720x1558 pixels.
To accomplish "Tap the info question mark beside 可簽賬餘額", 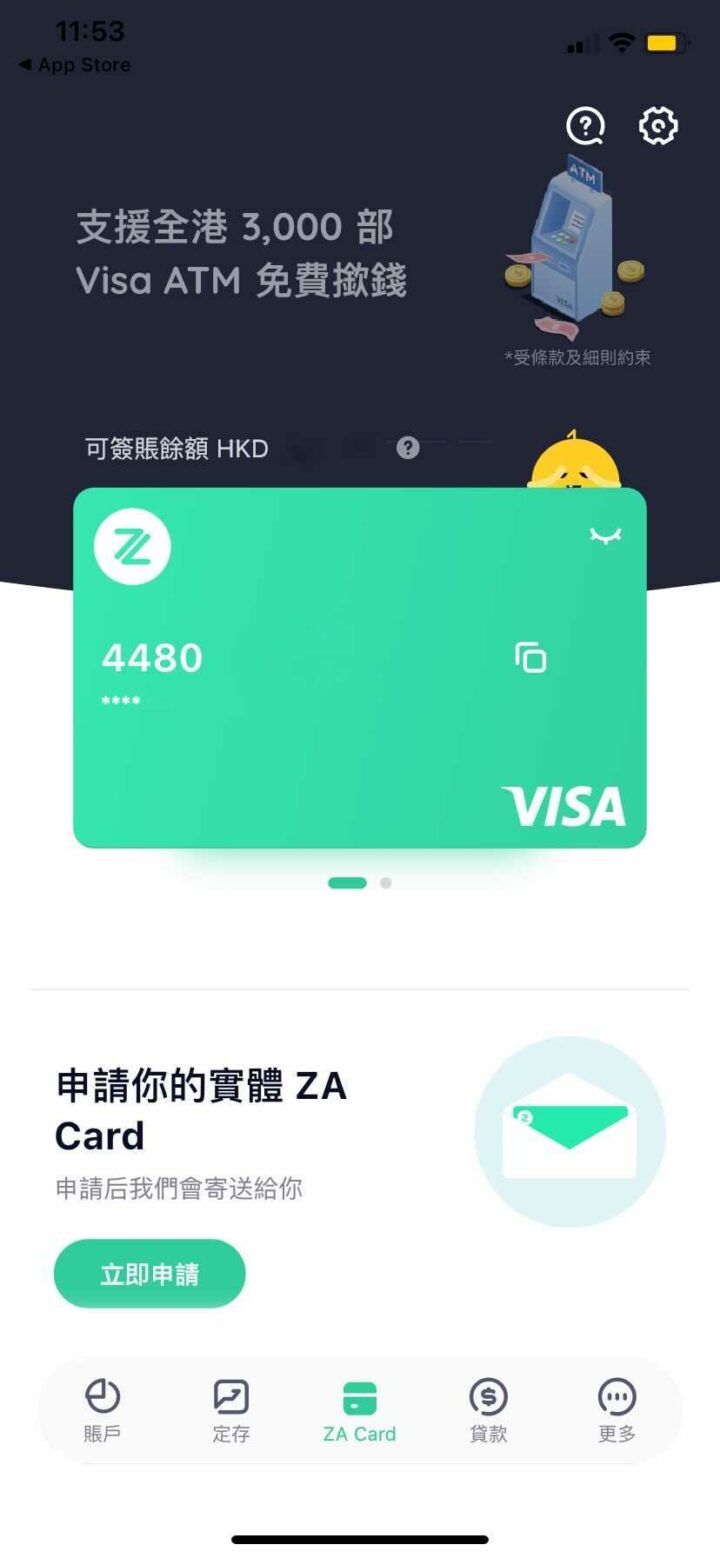I will tap(406, 448).
